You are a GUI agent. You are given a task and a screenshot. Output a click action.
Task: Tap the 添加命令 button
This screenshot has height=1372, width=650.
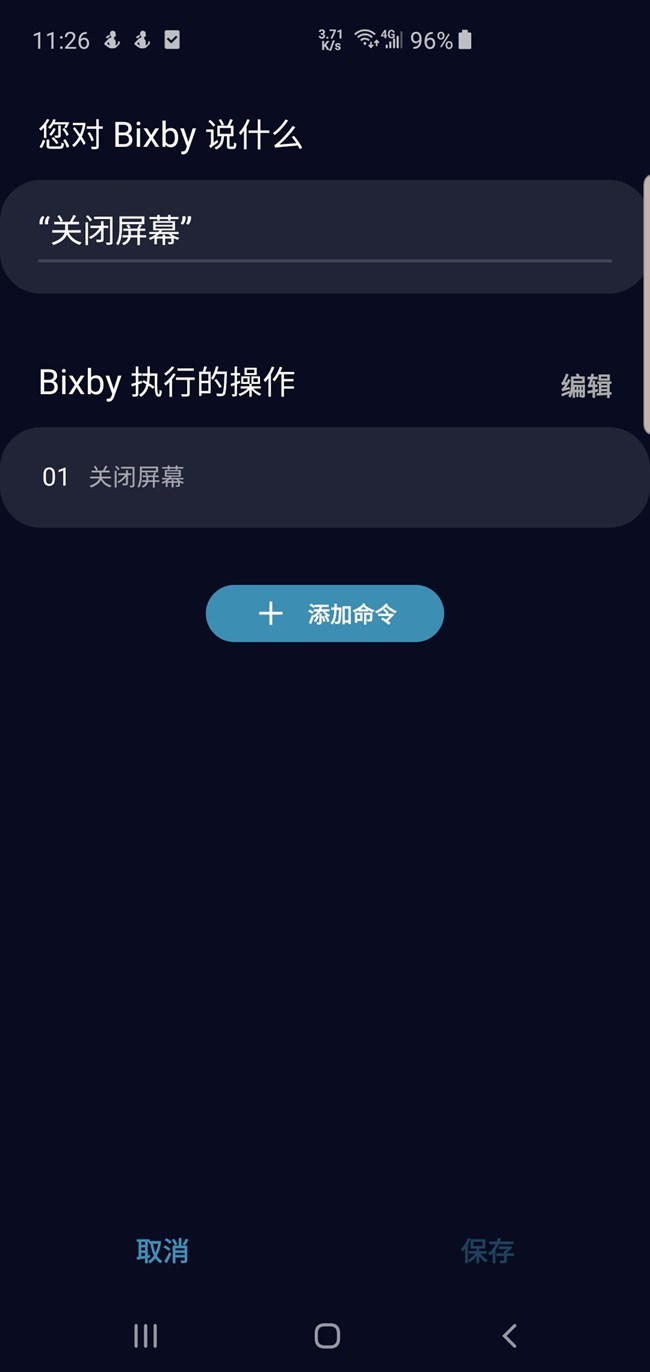[325, 614]
